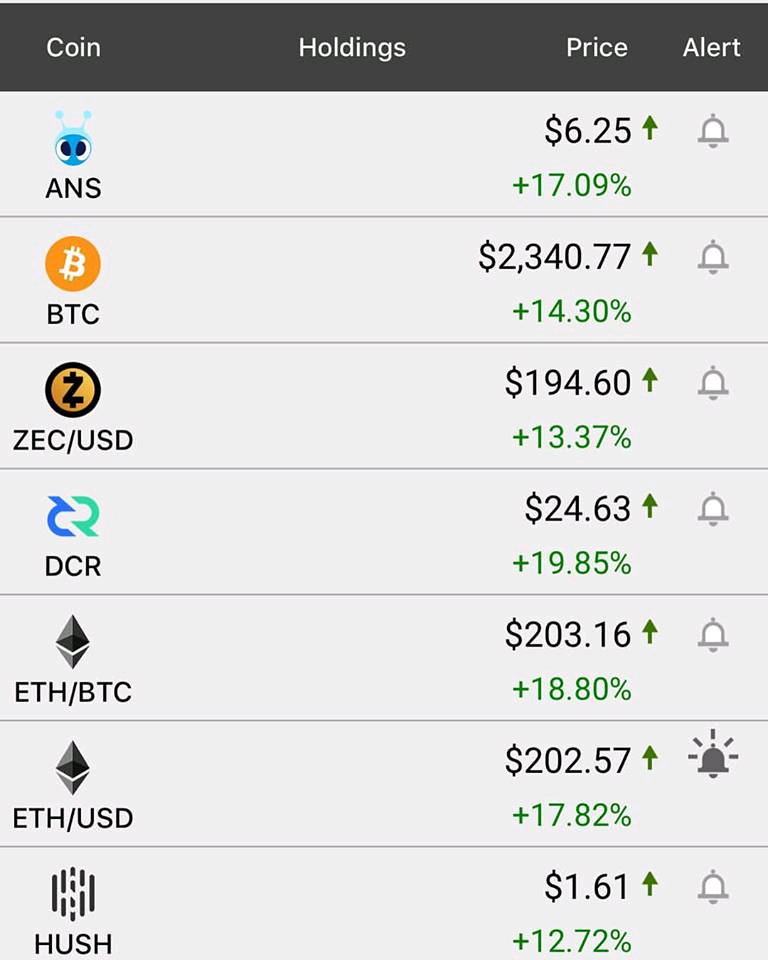This screenshot has width=768, height=960.
Task: Tap the HUSH alert bell
Action: 712,887
